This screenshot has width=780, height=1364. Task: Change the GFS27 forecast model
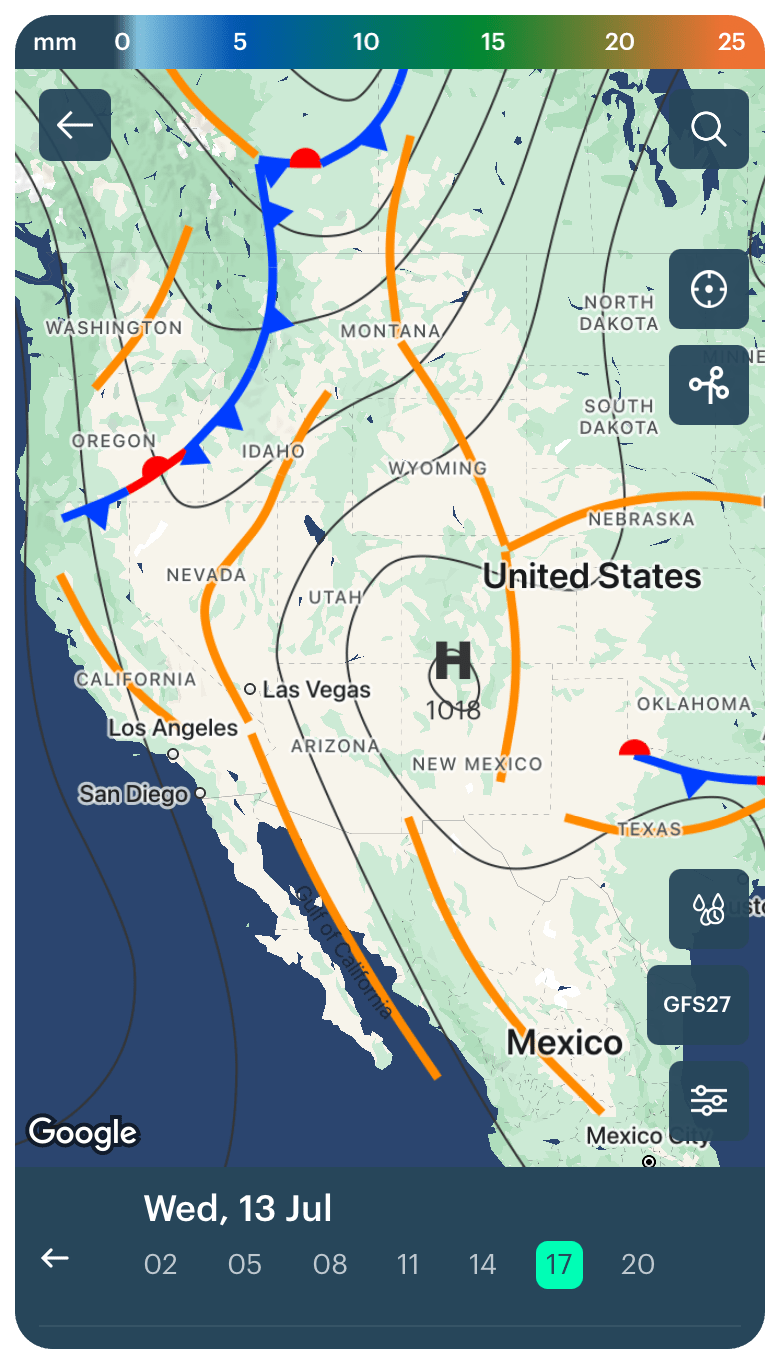point(697,1004)
